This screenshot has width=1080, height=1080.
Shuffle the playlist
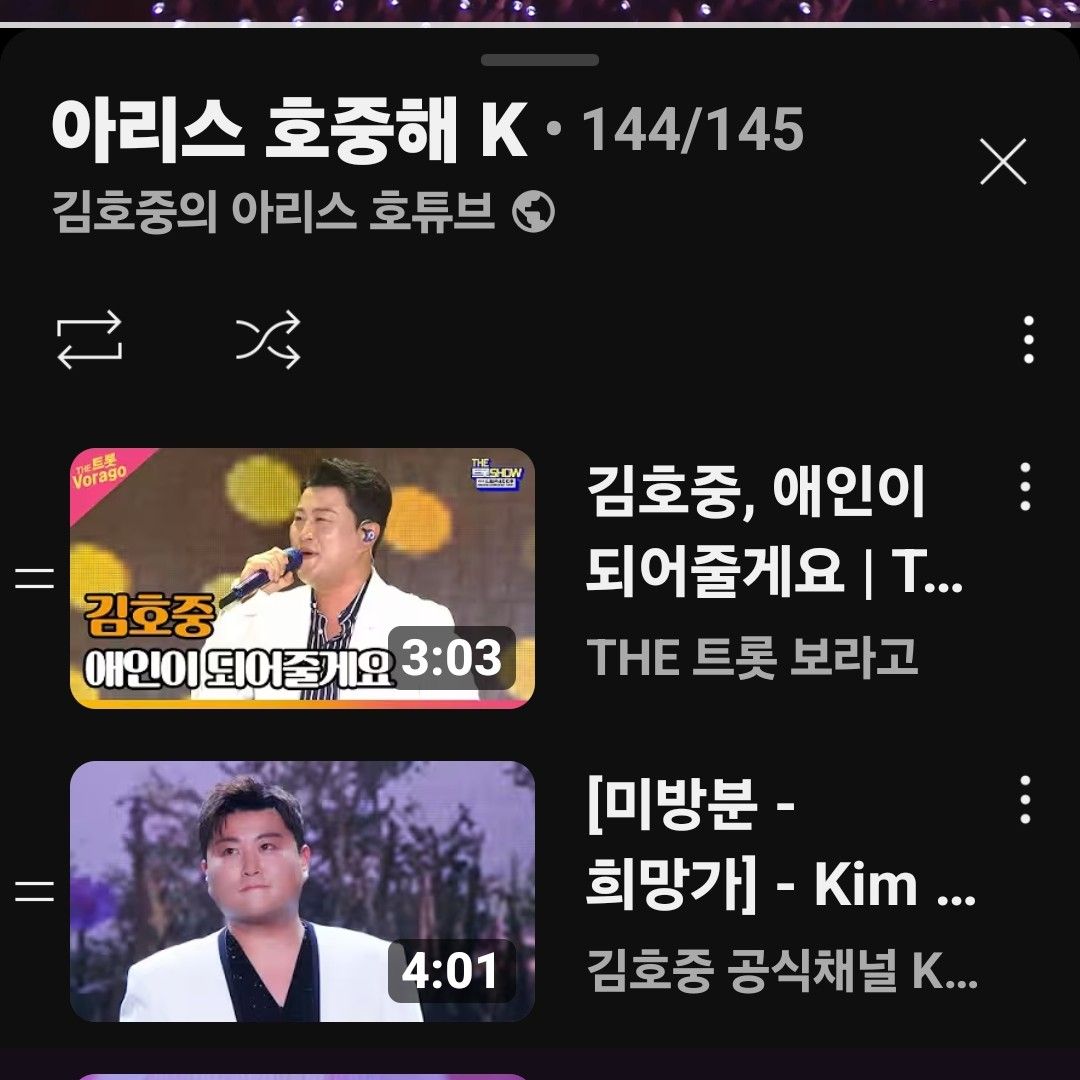click(x=268, y=340)
